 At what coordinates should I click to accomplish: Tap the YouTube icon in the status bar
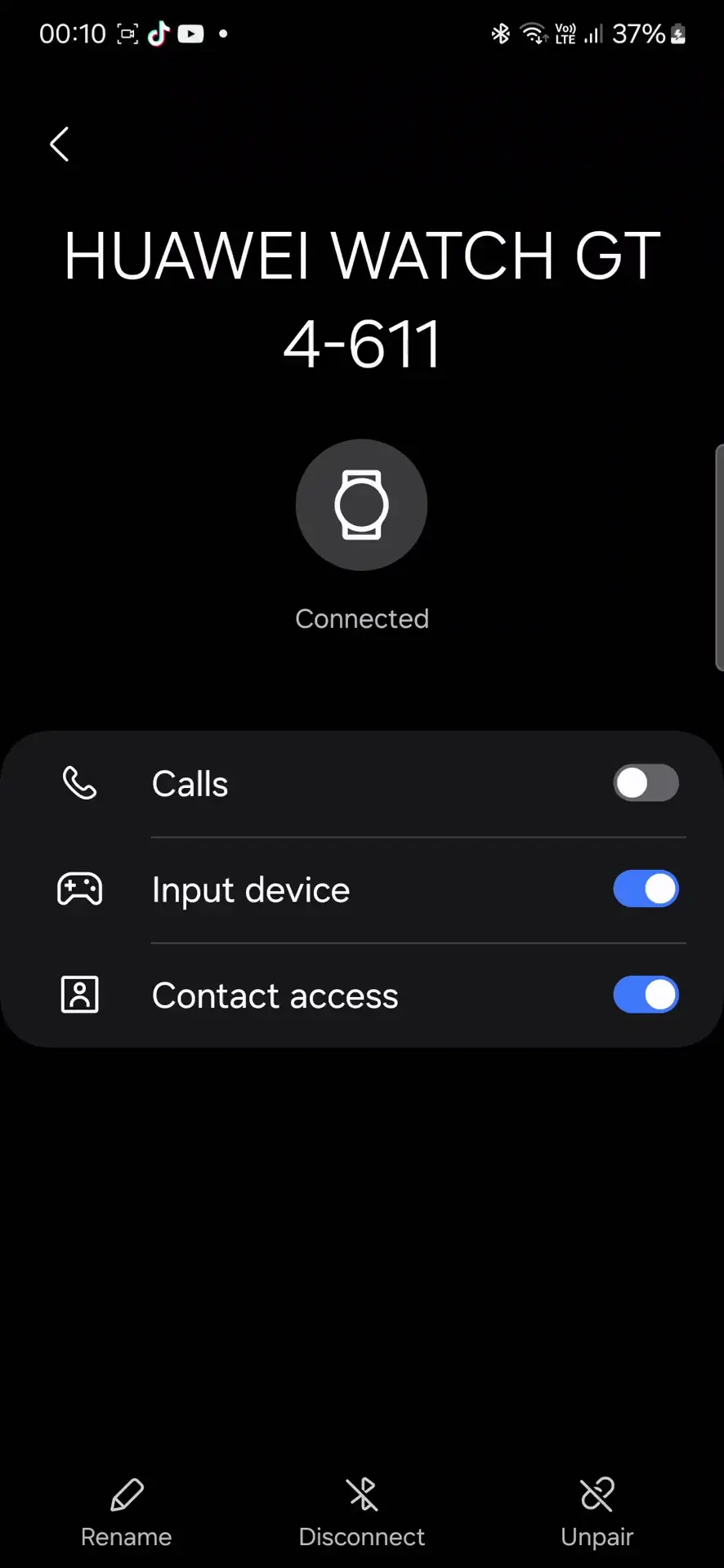pos(190,33)
